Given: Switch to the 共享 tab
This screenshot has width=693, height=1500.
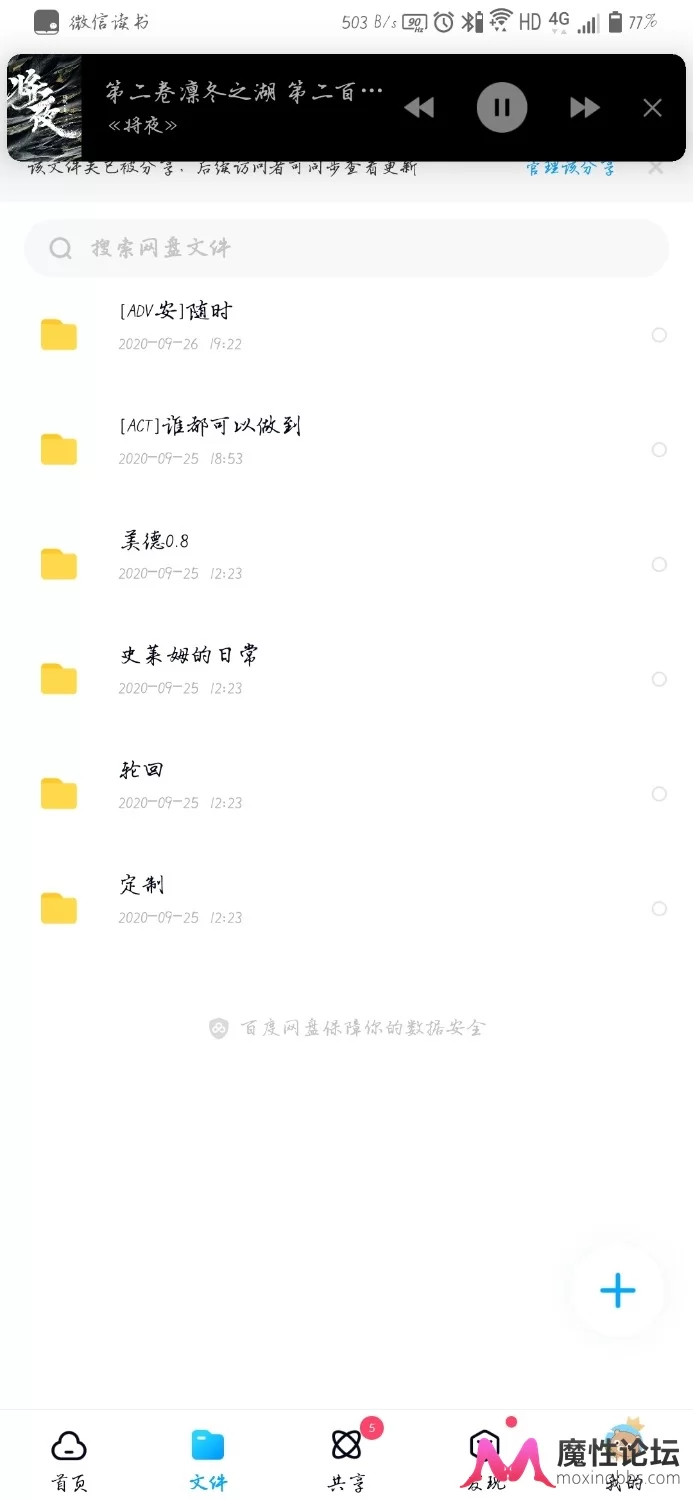Looking at the screenshot, I should [x=346, y=1459].
